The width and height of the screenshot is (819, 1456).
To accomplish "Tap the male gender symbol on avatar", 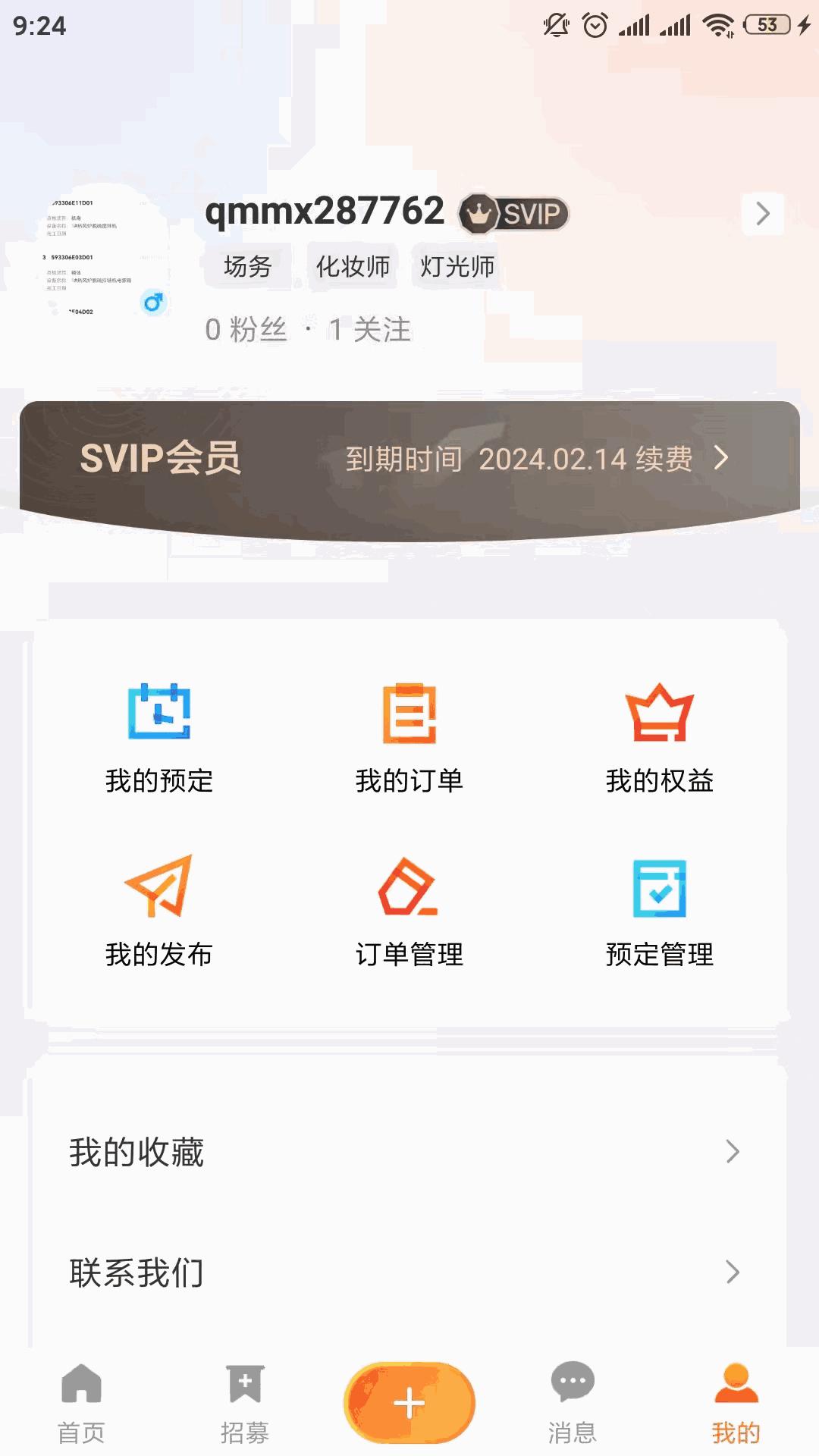I will [x=153, y=302].
